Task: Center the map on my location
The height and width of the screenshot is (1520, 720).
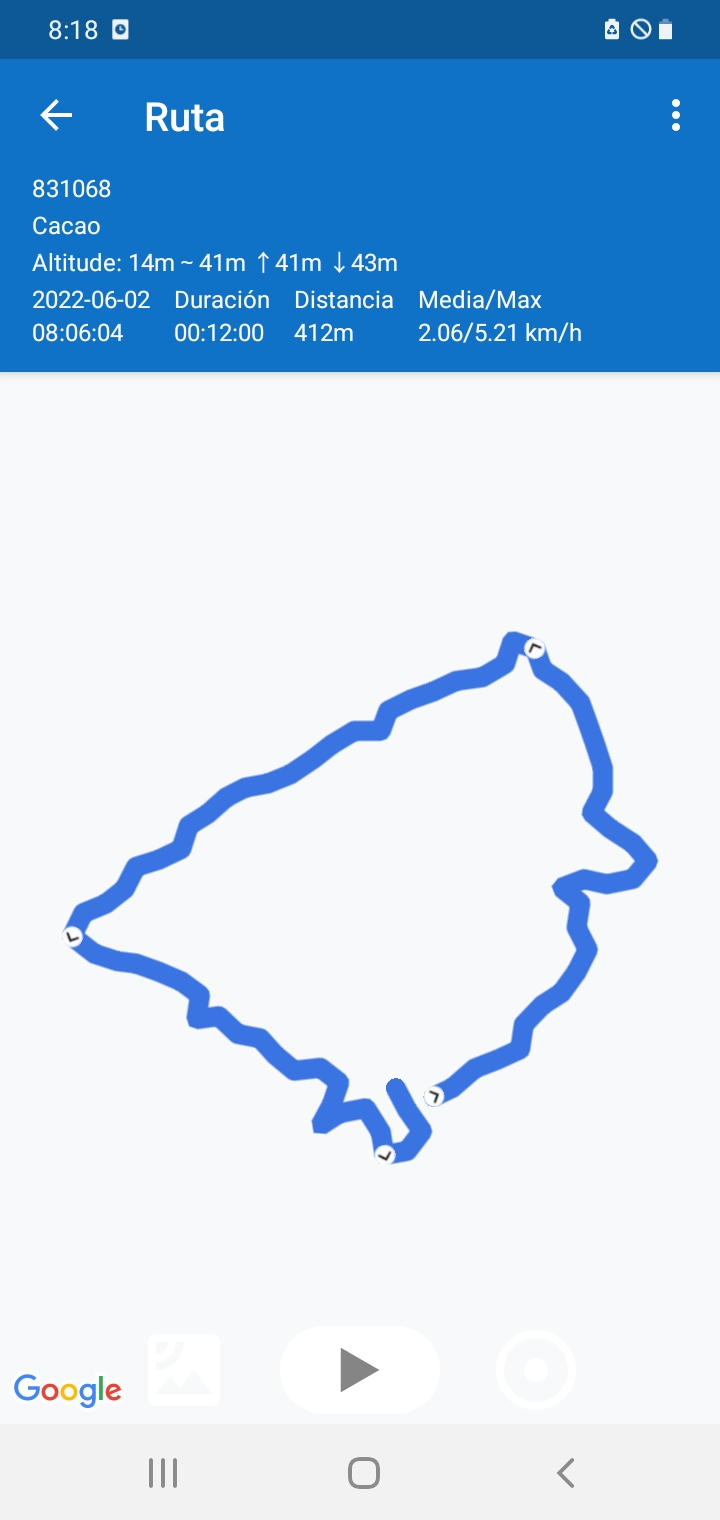Action: coord(536,1369)
